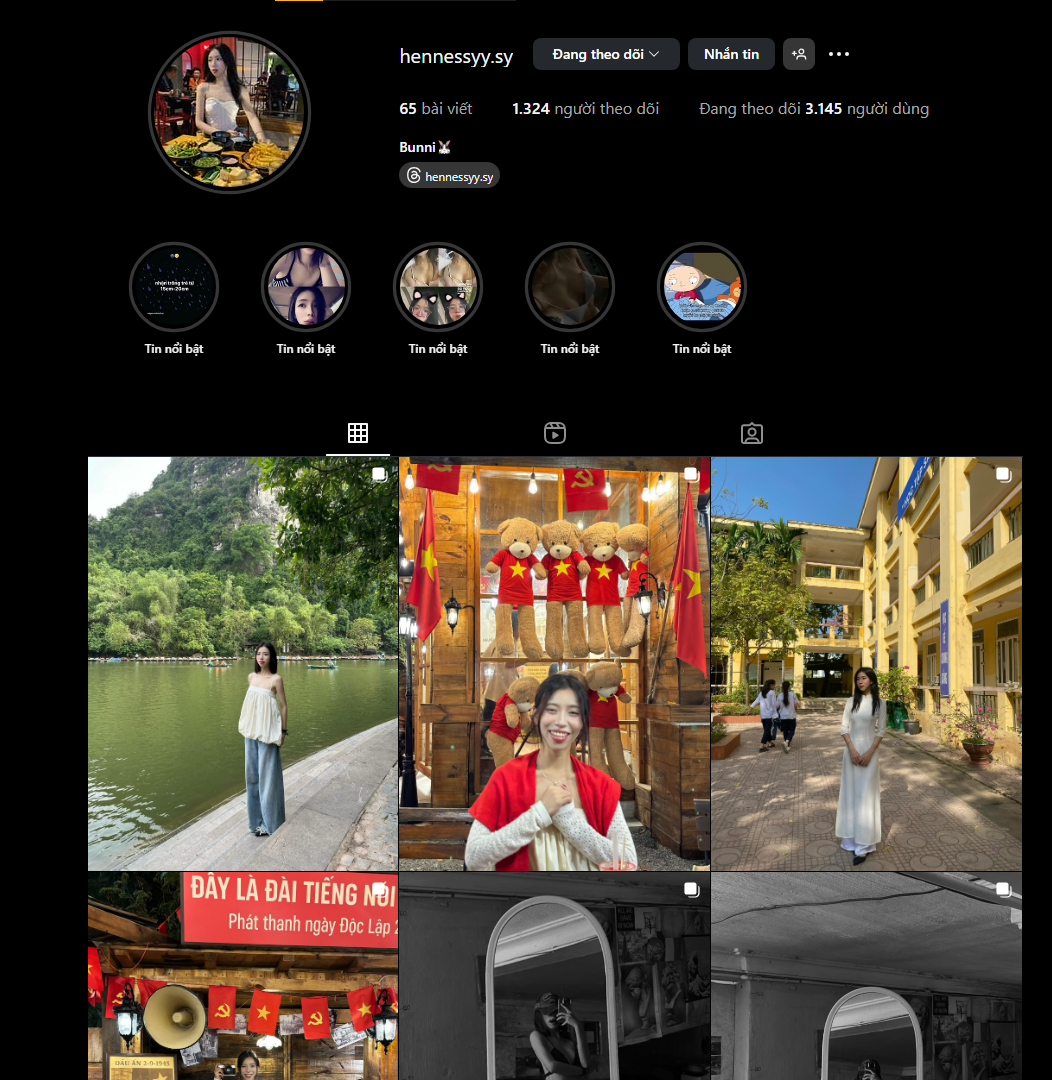The width and height of the screenshot is (1052, 1080).
Task: View following list of 3.145 người dùng
Action: click(x=814, y=109)
